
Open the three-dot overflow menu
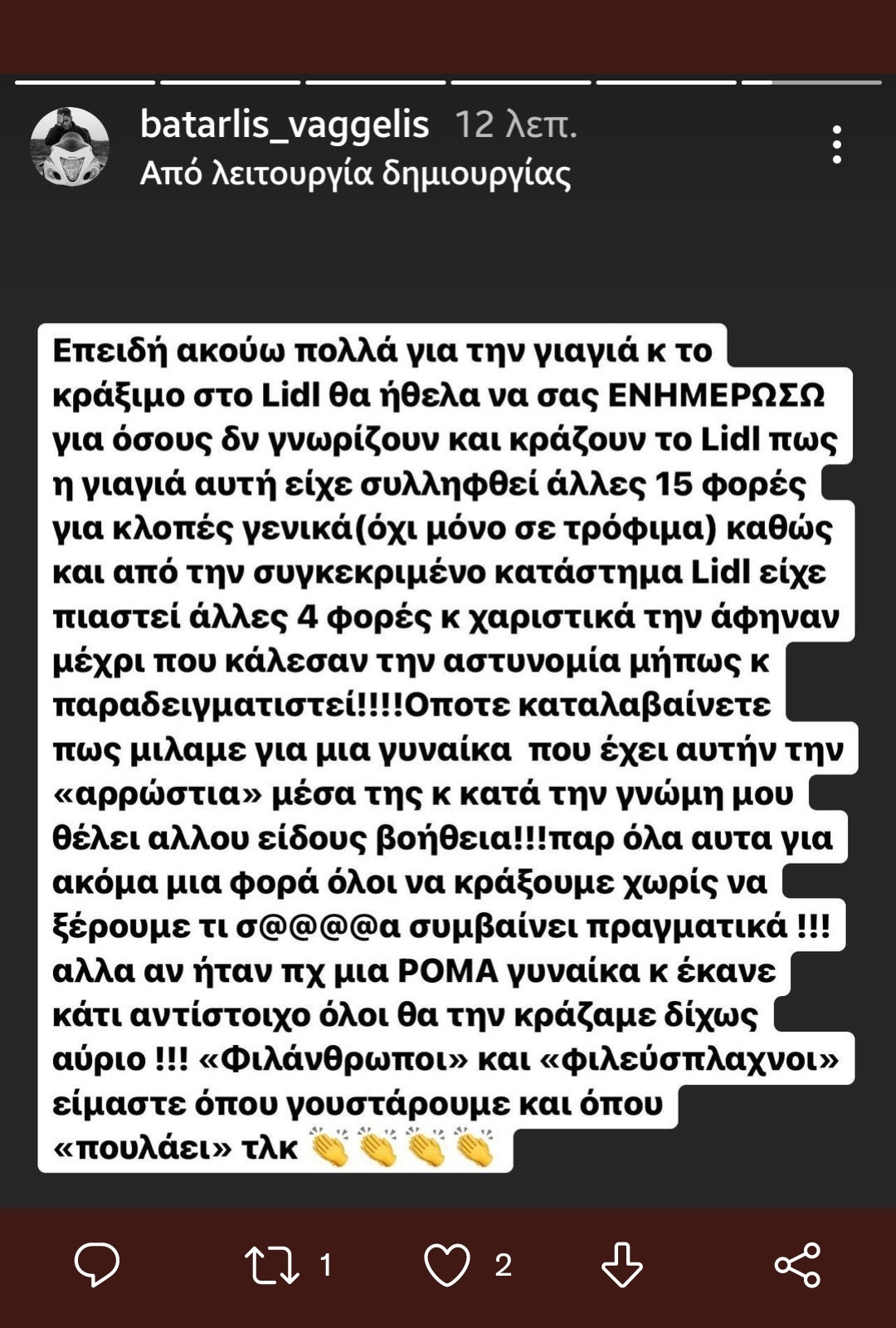coord(837,145)
